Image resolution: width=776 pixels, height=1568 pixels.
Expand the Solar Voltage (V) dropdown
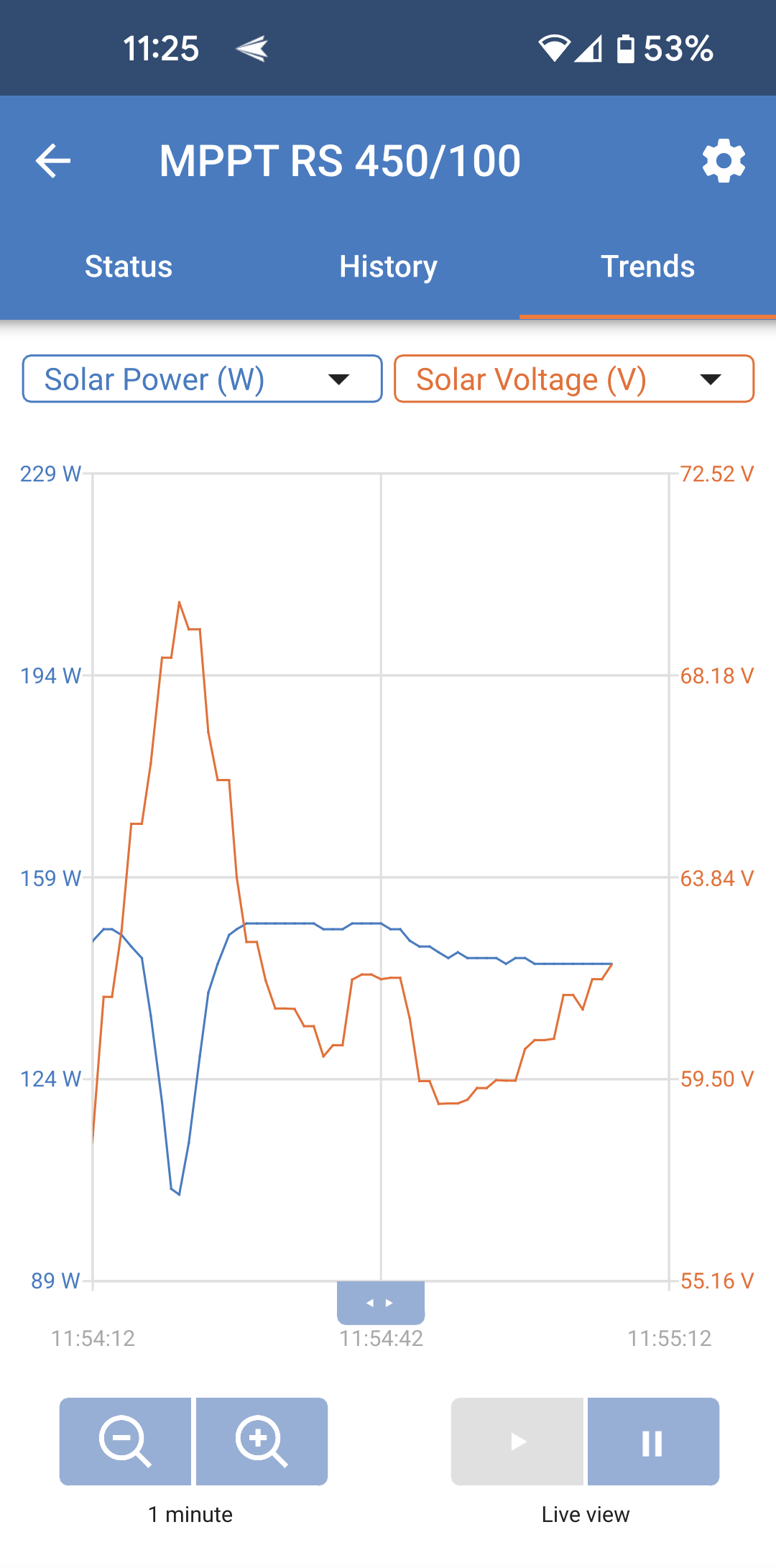(573, 379)
